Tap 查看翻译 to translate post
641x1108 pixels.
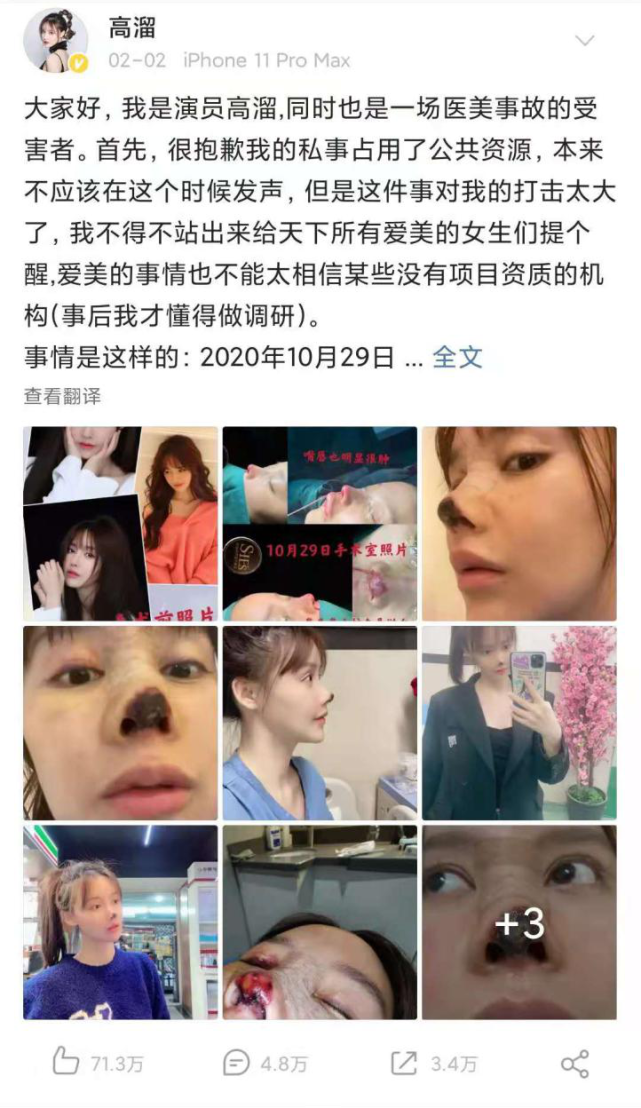pos(62,397)
